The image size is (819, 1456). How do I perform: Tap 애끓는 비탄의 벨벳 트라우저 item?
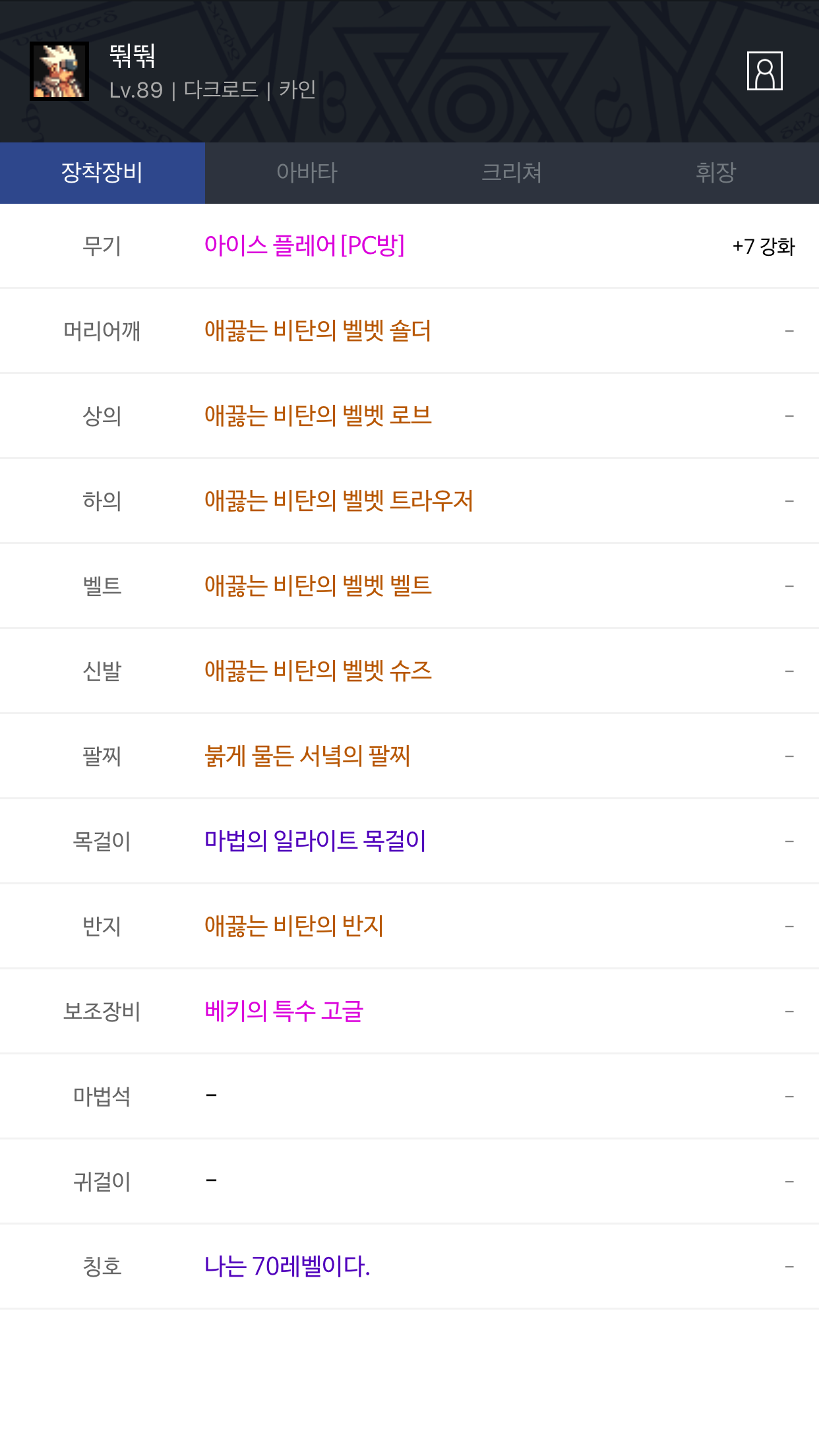tap(338, 501)
